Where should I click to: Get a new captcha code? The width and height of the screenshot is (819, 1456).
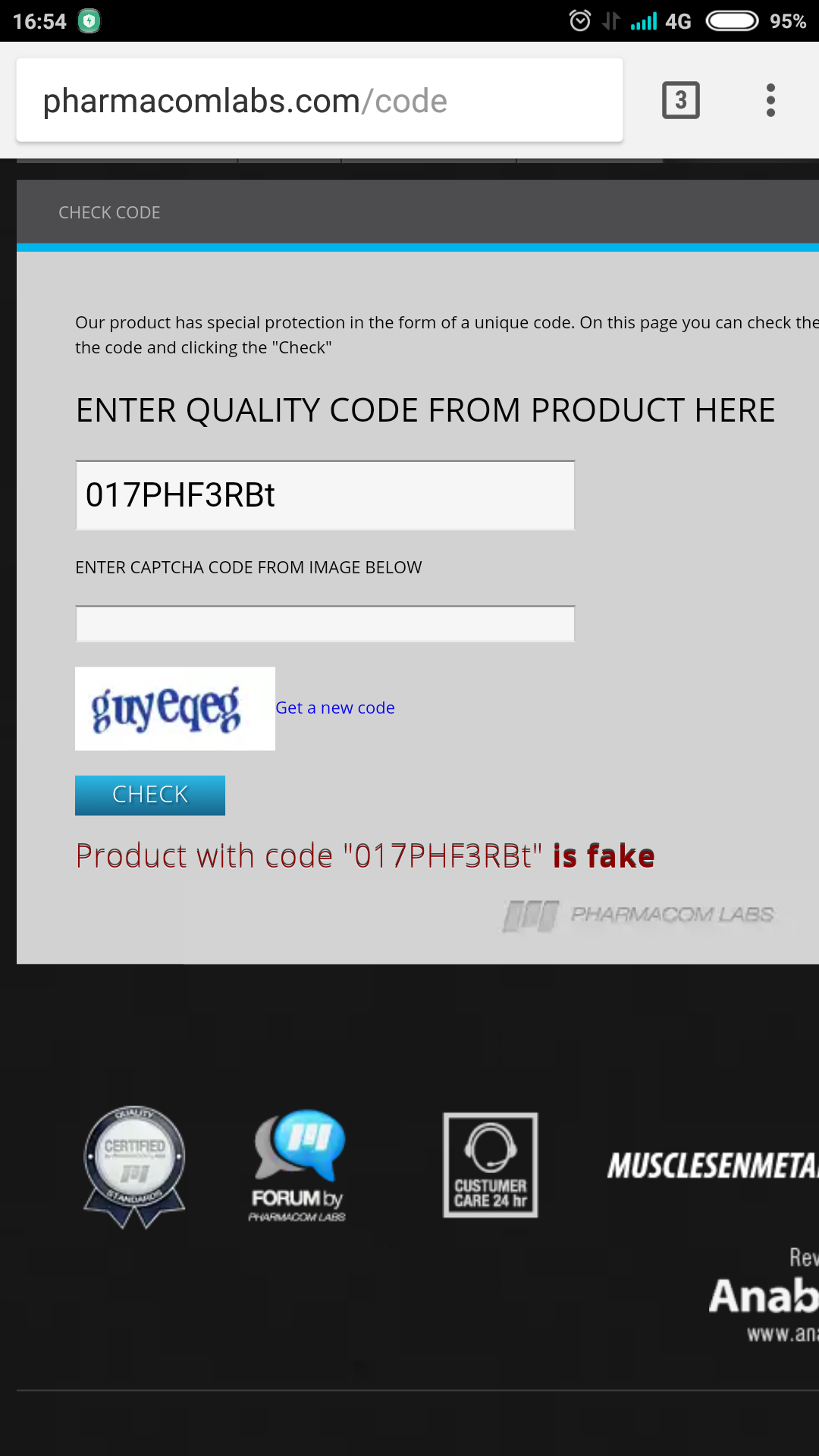click(x=335, y=708)
